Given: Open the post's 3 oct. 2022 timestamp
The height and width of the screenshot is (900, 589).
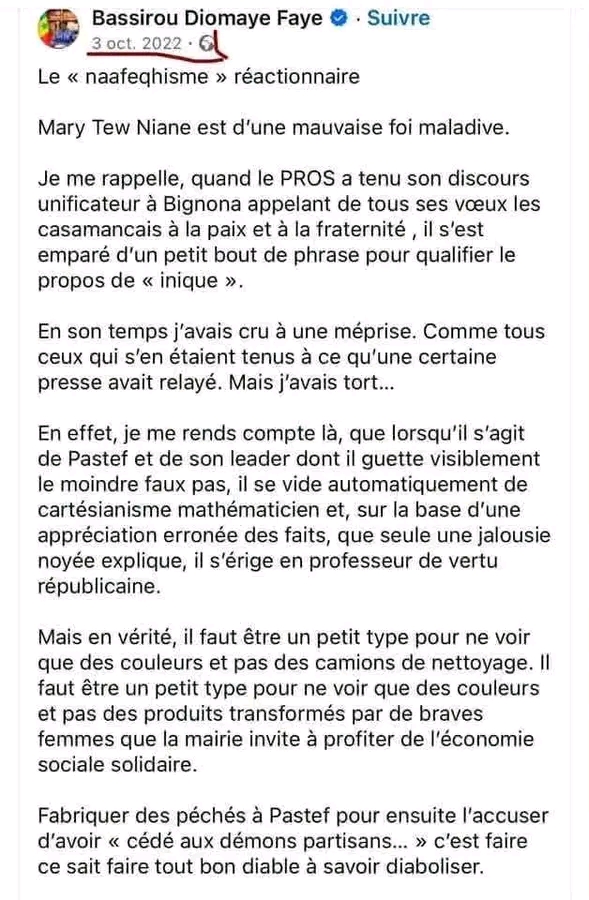Looking at the screenshot, I should 137,44.
